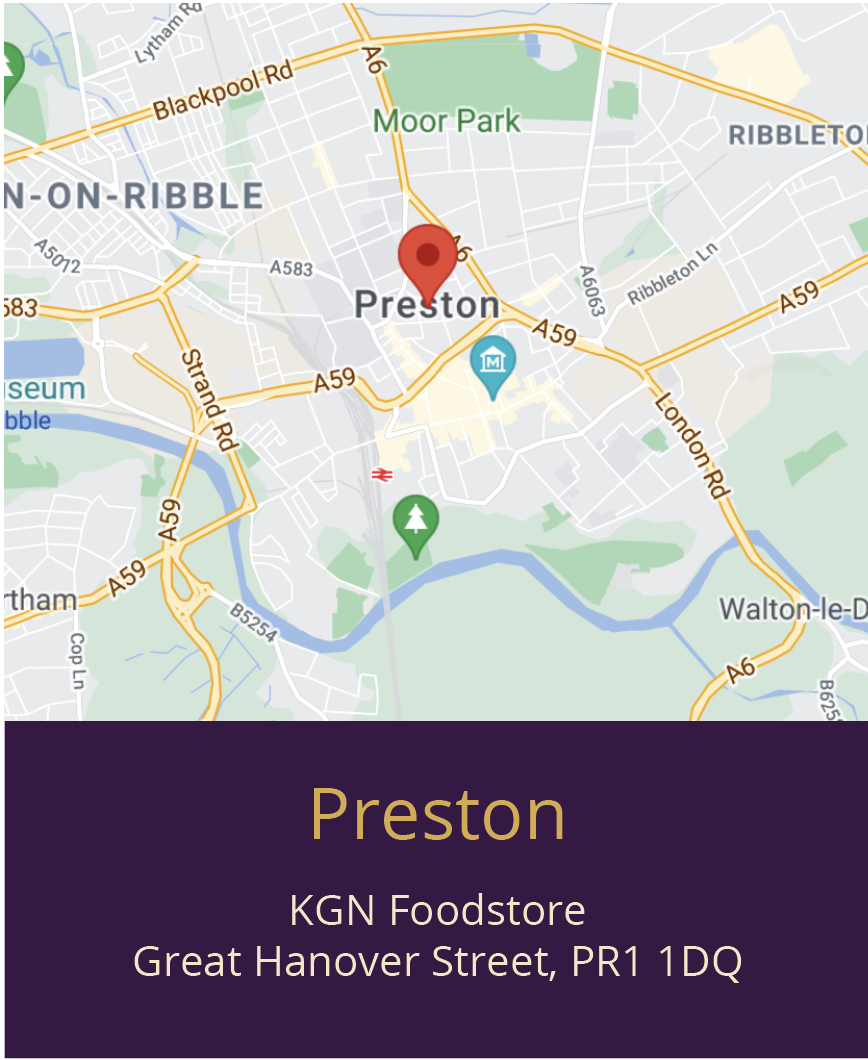
Task: Open the Preston KGN Foodstore location map
Action: pyautogui.click(x=434, y=360)
